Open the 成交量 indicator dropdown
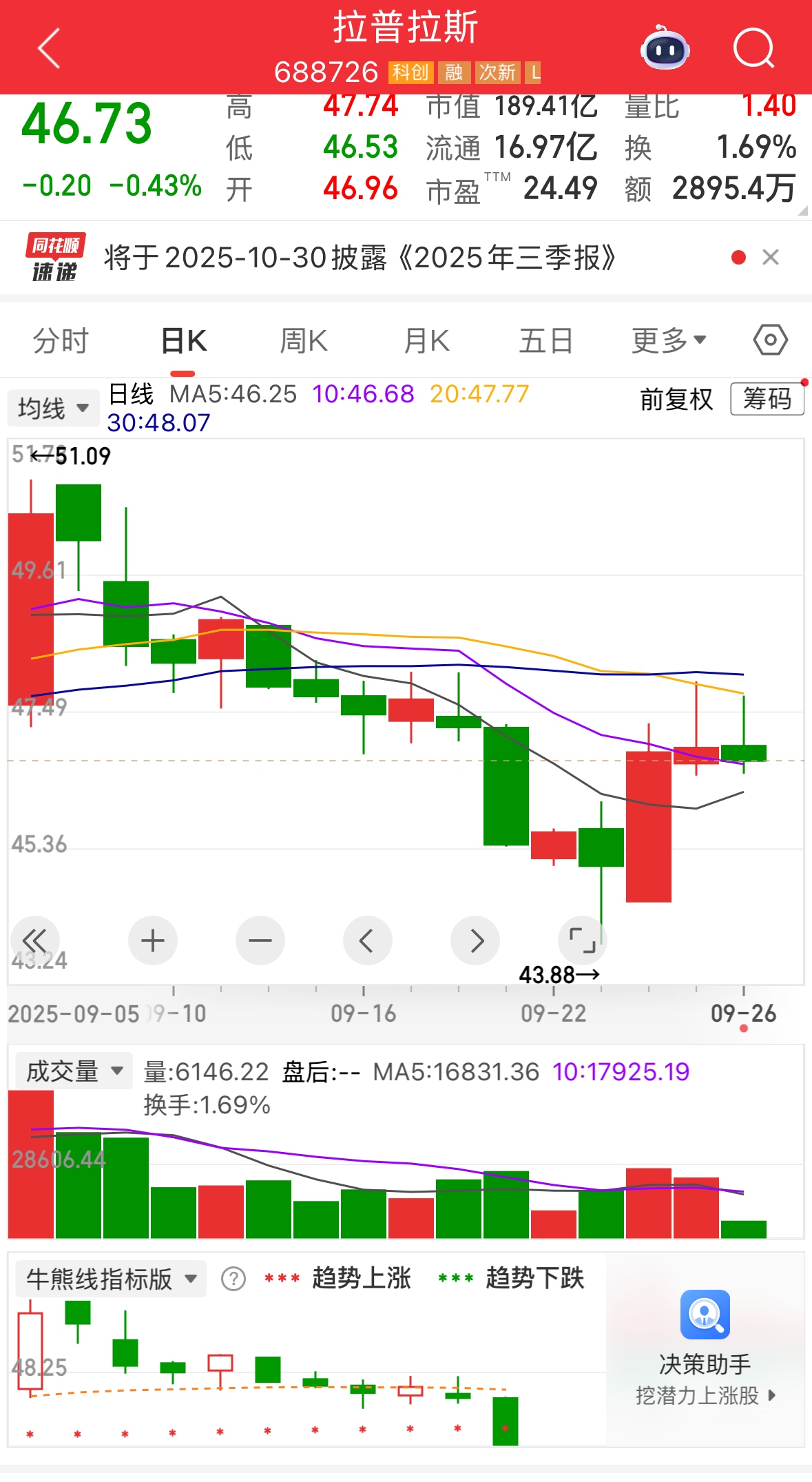This screenshot has width=812, height=1482. 74,1071
